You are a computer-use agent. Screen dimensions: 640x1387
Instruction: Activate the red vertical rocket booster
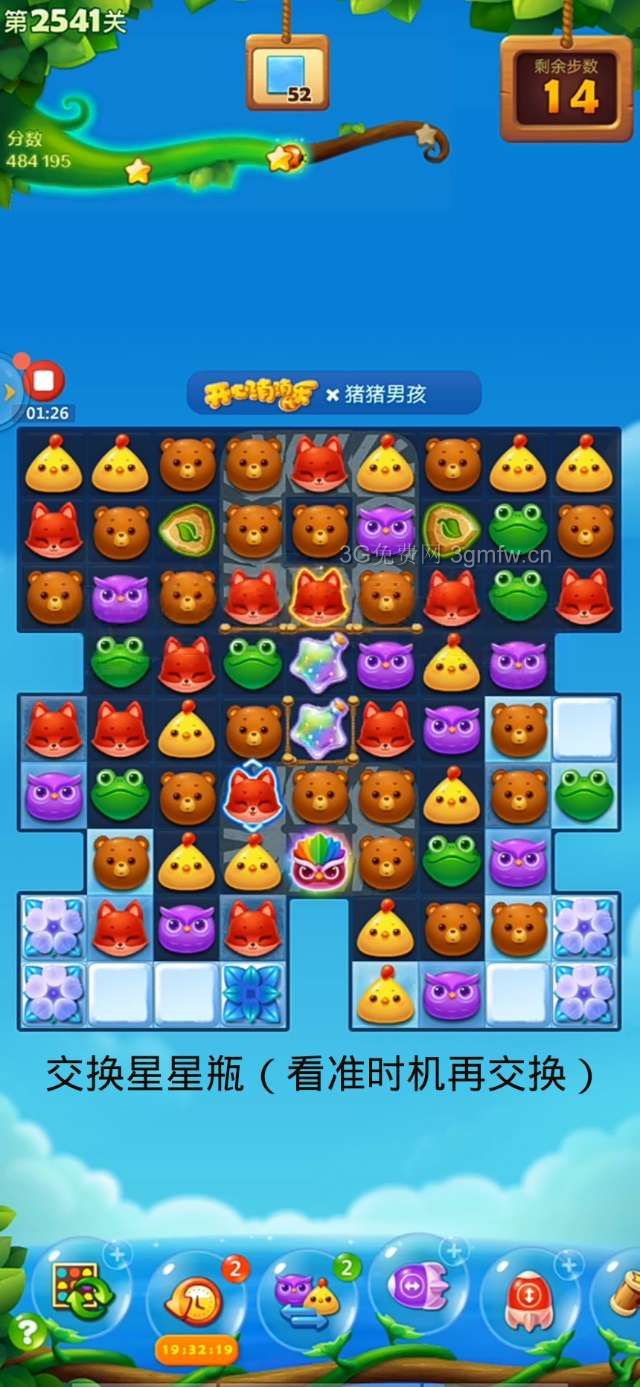pyautogui.click(x=528, y=1300)
